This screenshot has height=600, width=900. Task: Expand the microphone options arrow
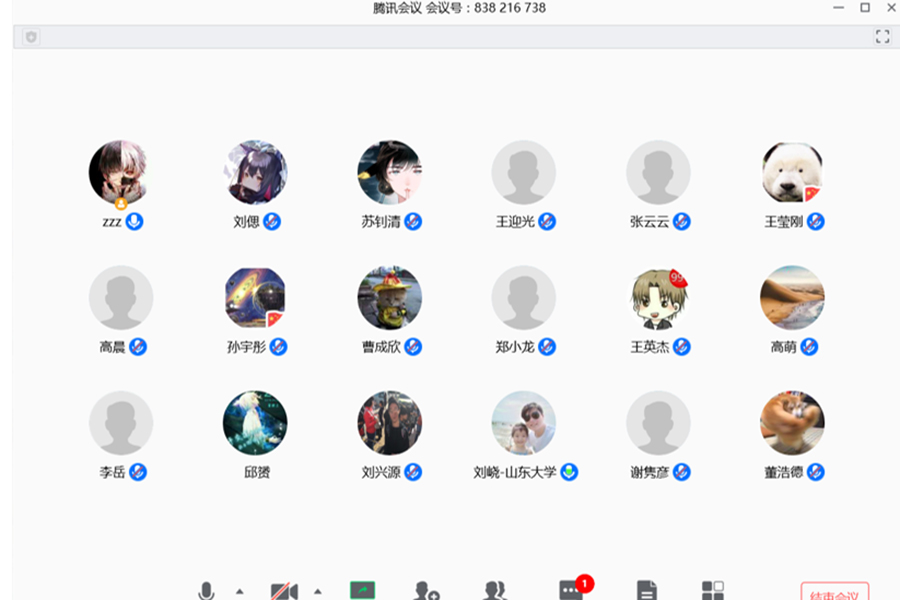(239, 591)
